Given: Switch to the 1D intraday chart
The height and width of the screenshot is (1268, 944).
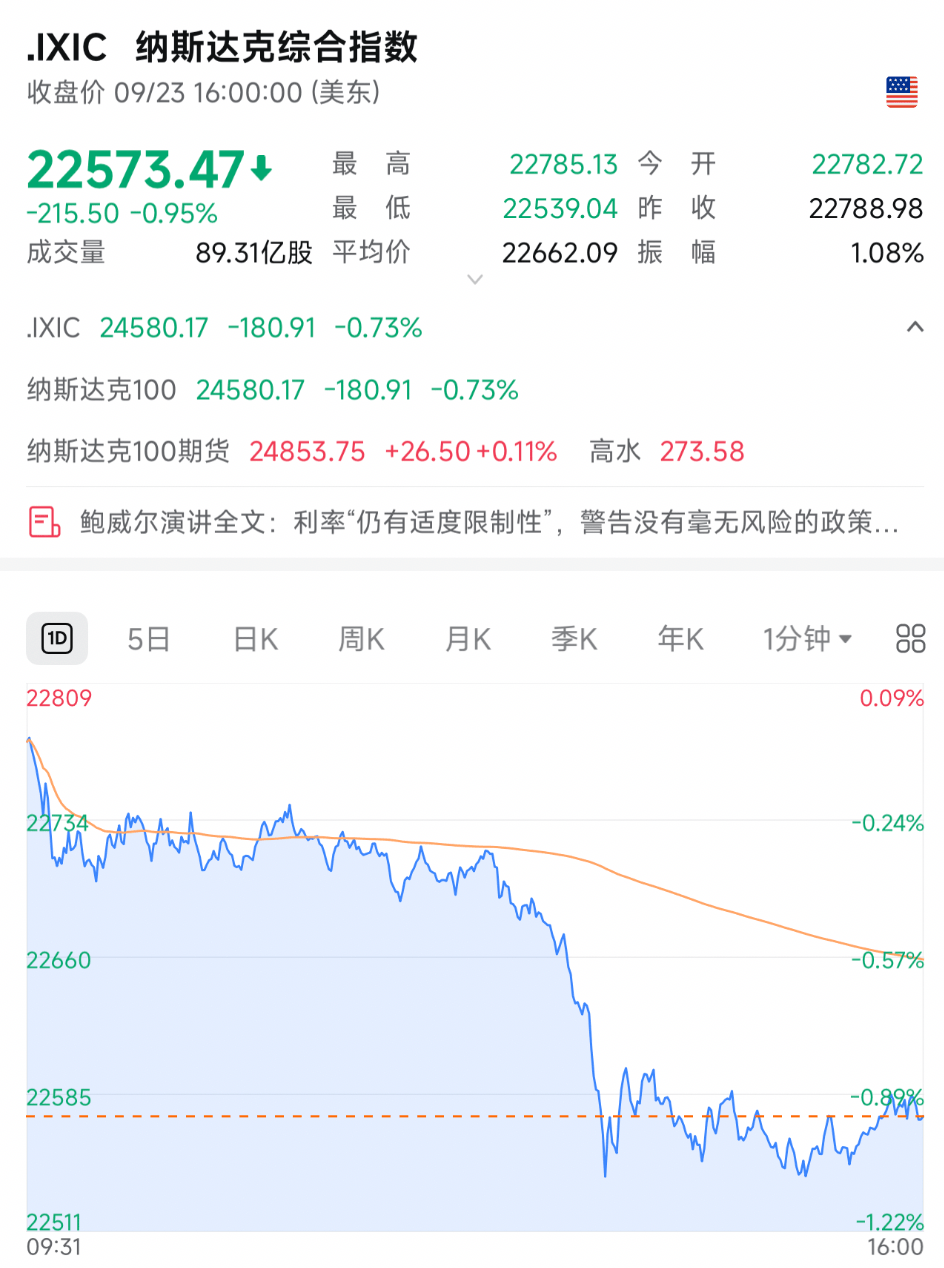Looking at the screenshot, I should (57, 639).
